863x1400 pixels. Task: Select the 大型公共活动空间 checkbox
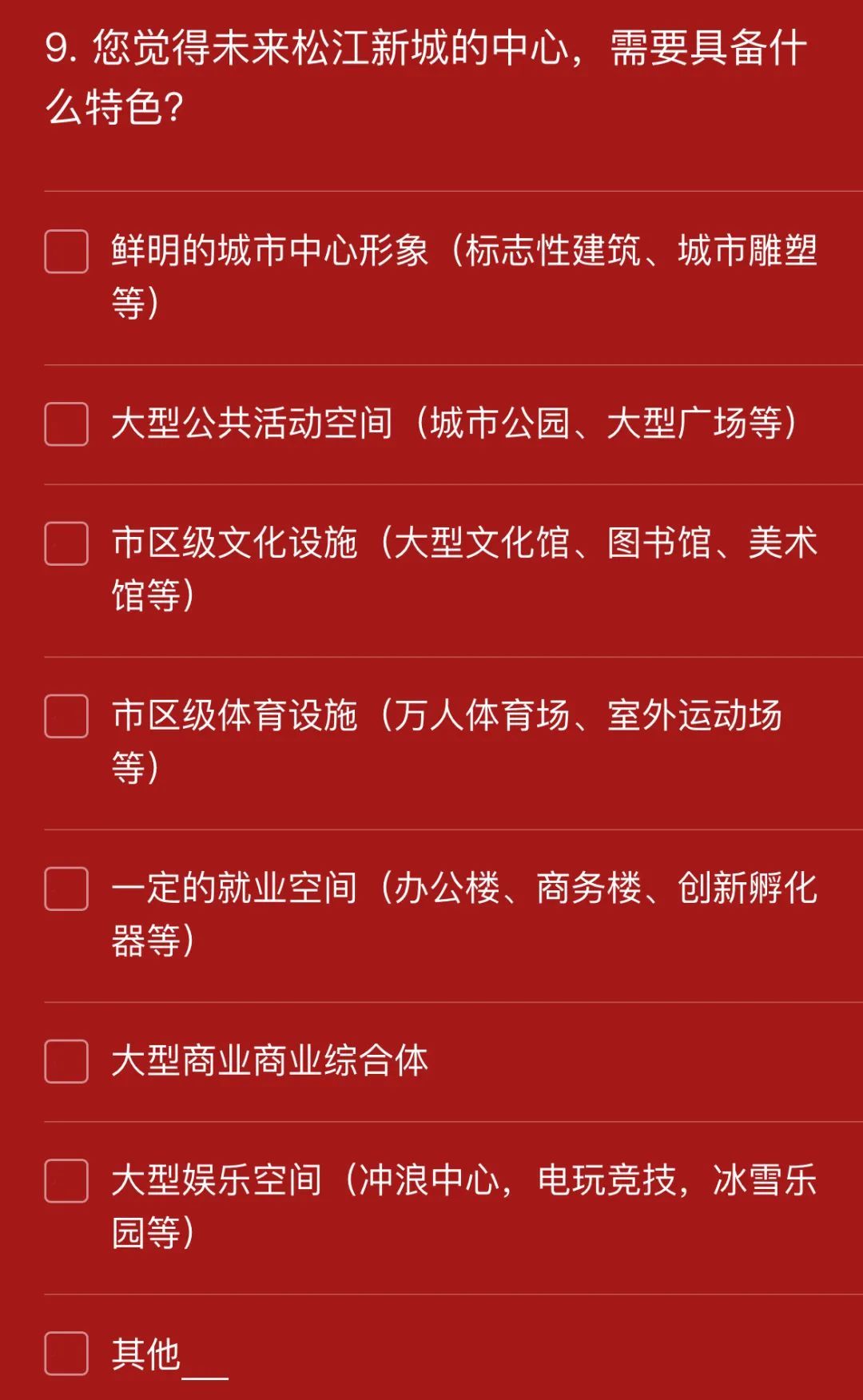coord(66,424)
